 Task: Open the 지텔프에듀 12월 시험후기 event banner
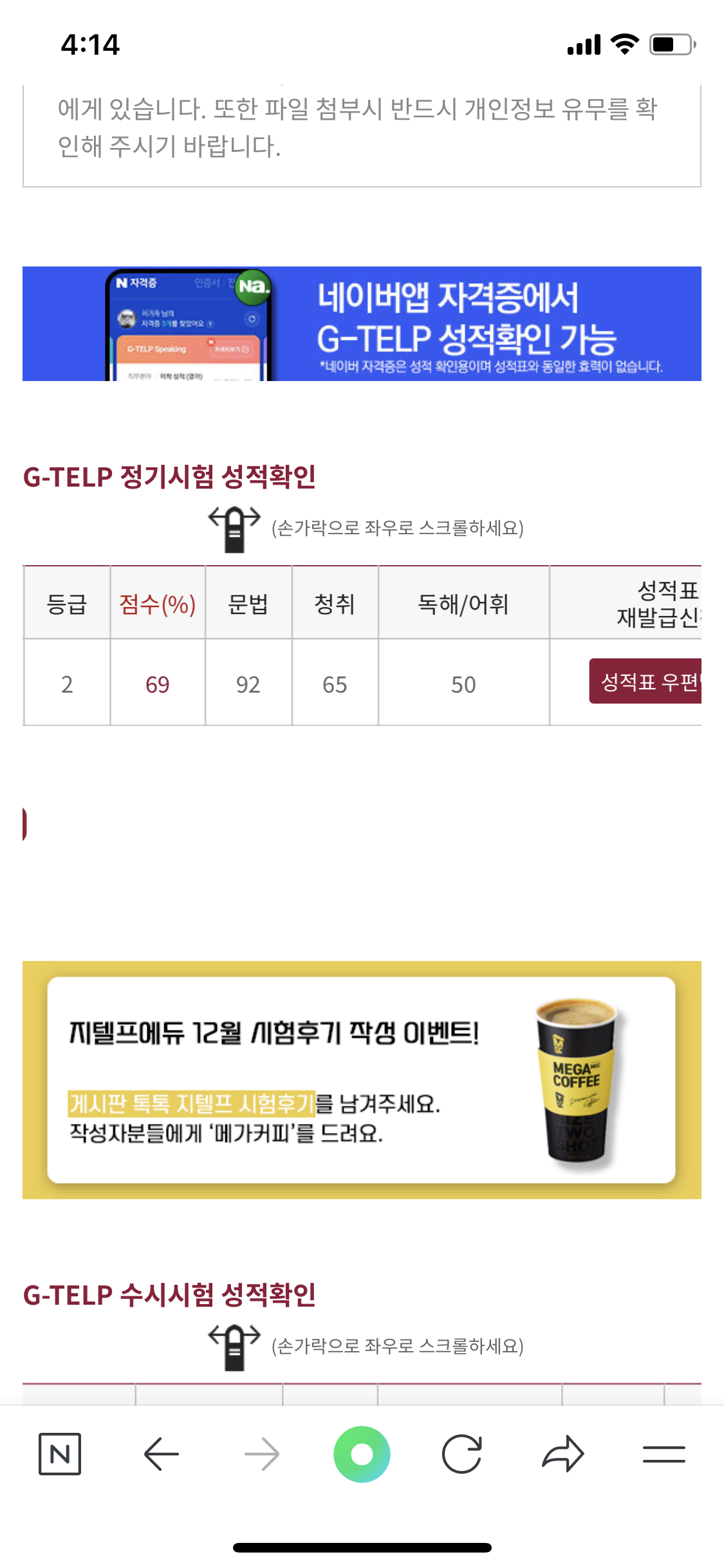click(362, 1079)
